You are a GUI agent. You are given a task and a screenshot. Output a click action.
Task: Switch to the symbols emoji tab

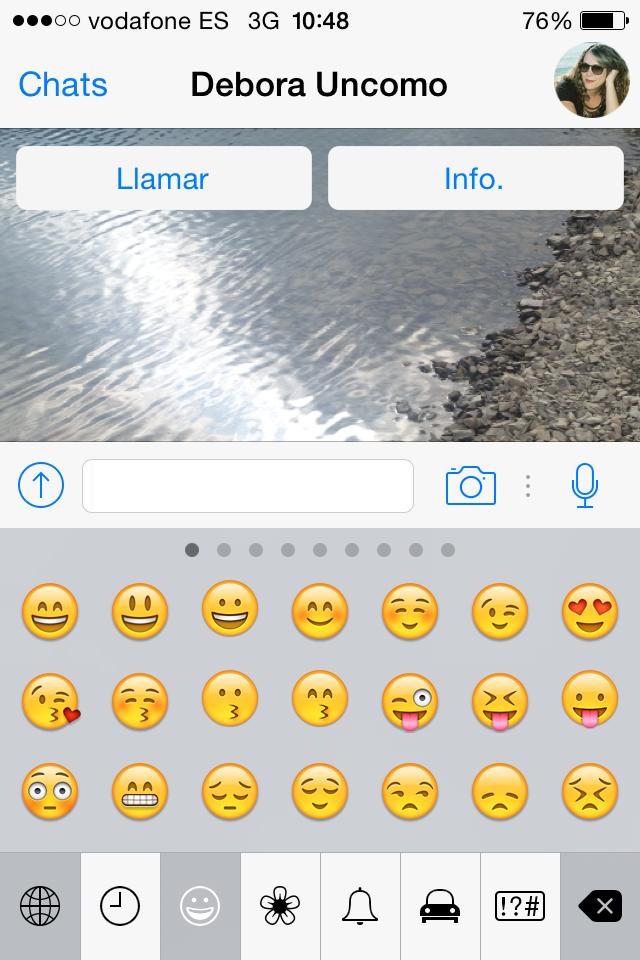(x=520, y=906)
